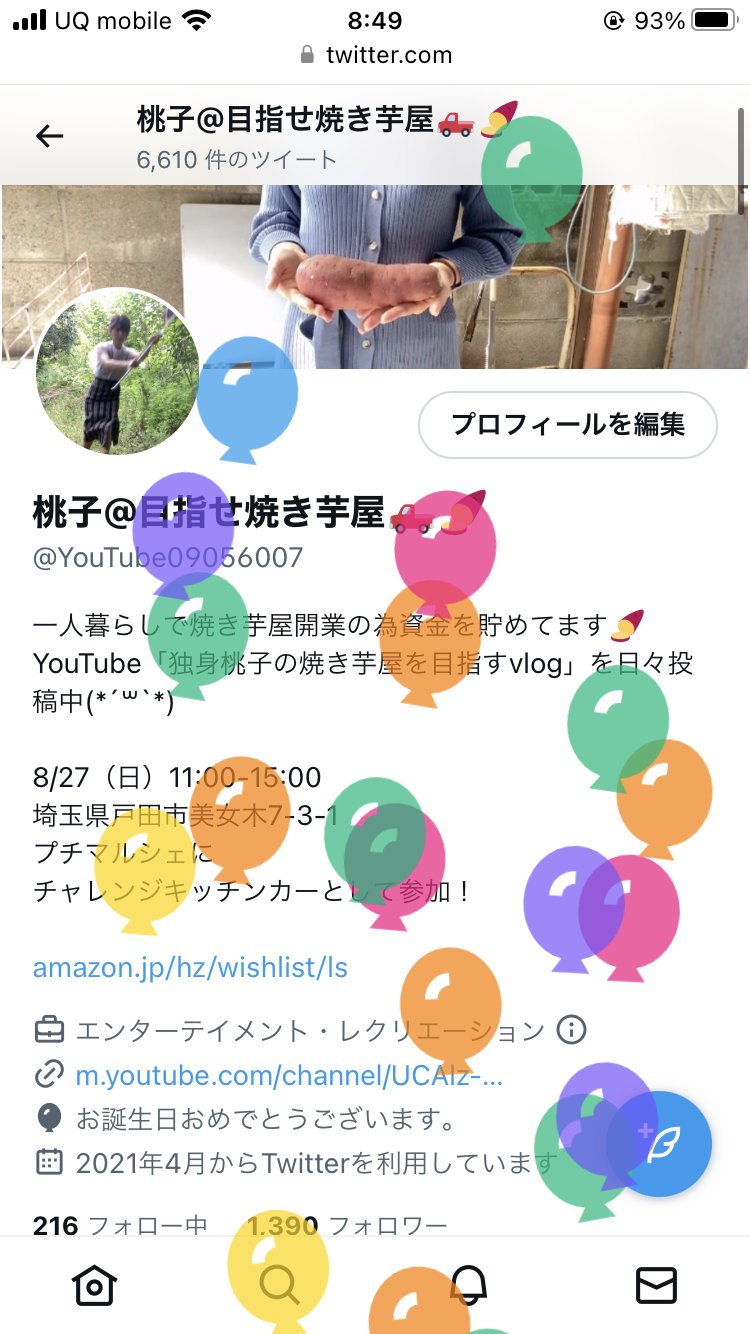Open the 216 フォロー中 list
This screenshot has width=750, height=1334.
120,1224
